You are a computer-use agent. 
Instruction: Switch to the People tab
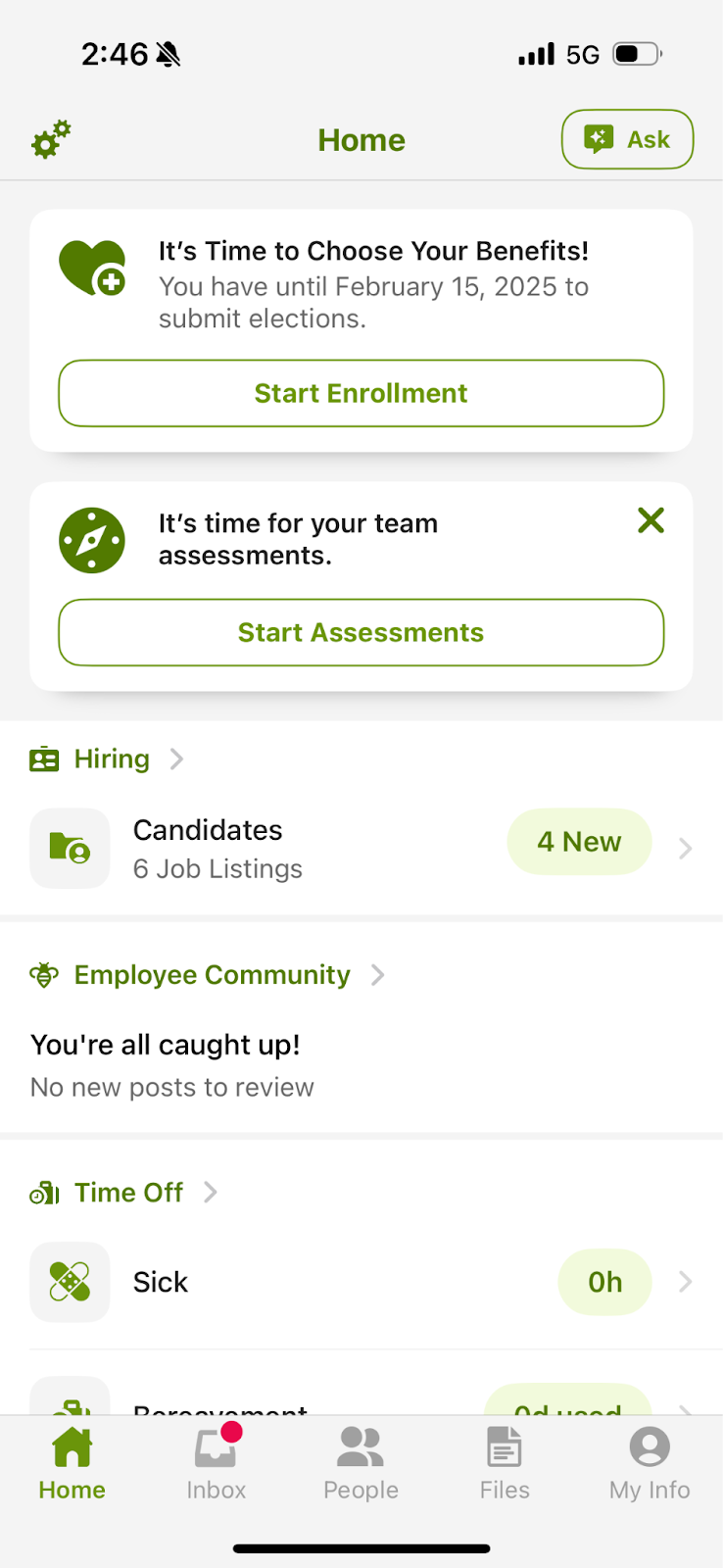361,1463
